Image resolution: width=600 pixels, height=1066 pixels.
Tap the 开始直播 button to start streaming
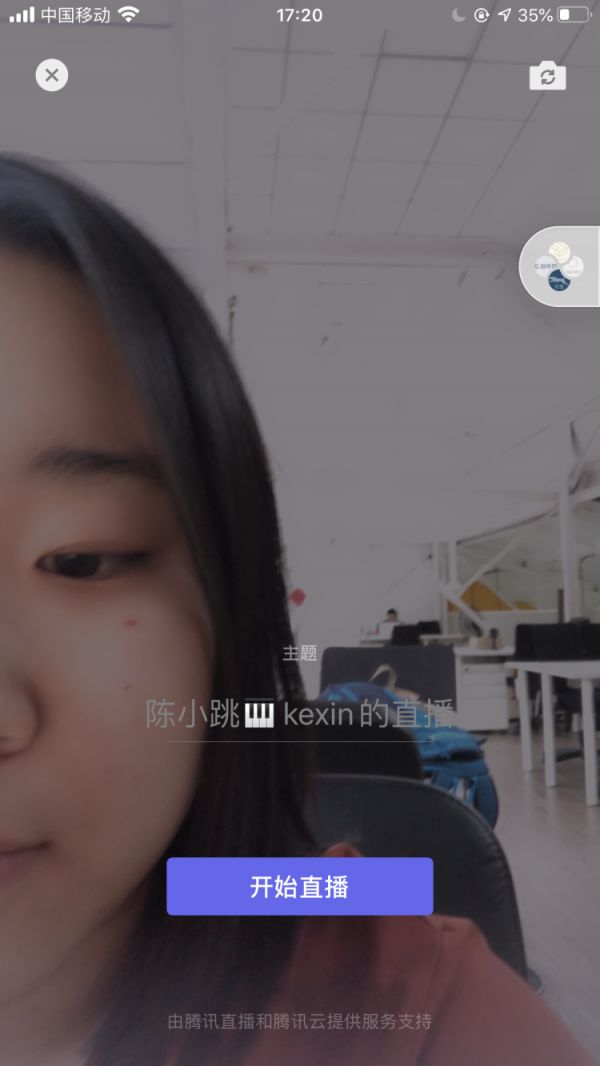(x=299, y=886)
